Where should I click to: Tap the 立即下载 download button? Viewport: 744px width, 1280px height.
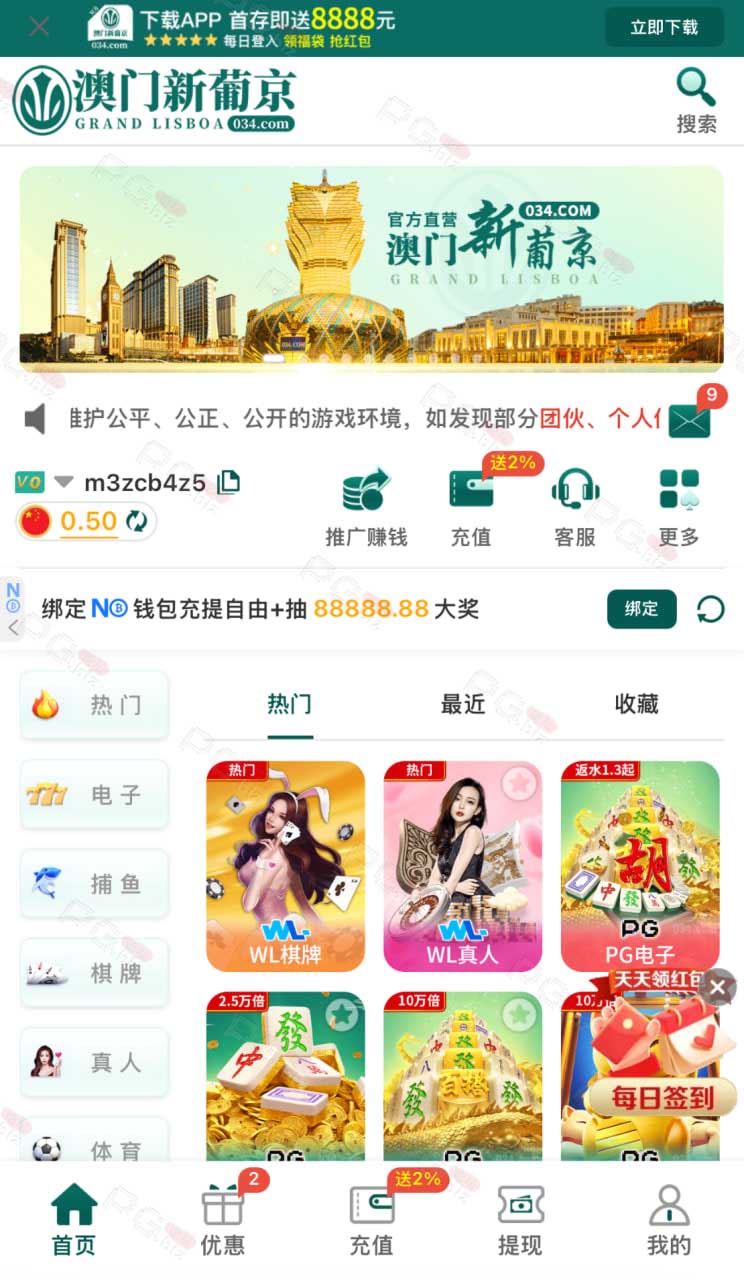[664, 27]
